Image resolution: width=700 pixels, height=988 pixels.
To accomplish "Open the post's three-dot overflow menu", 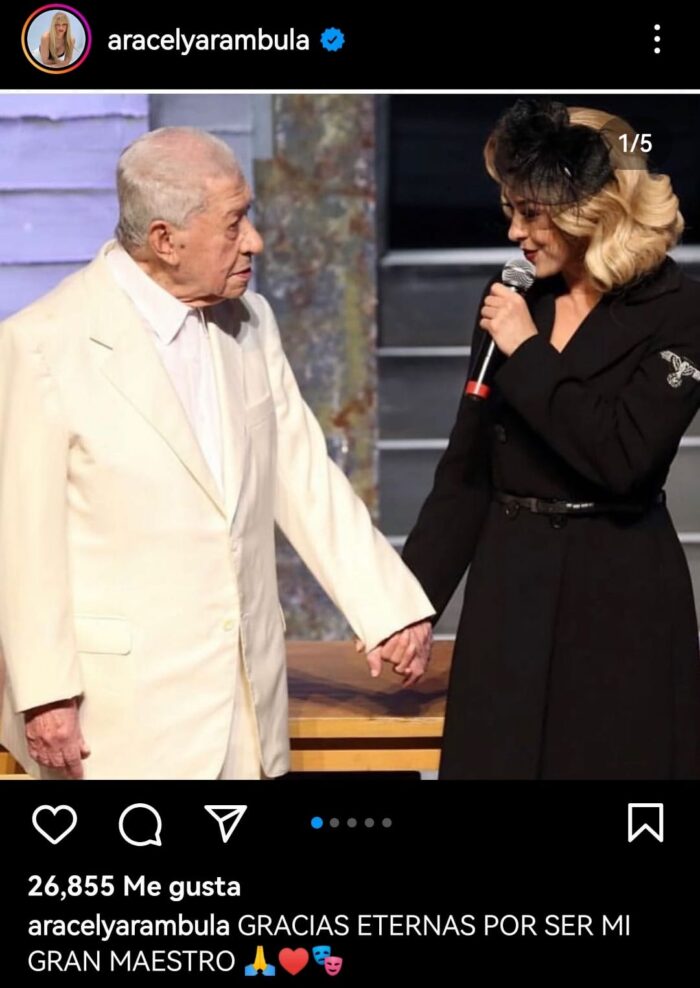I will coord(656,40).
